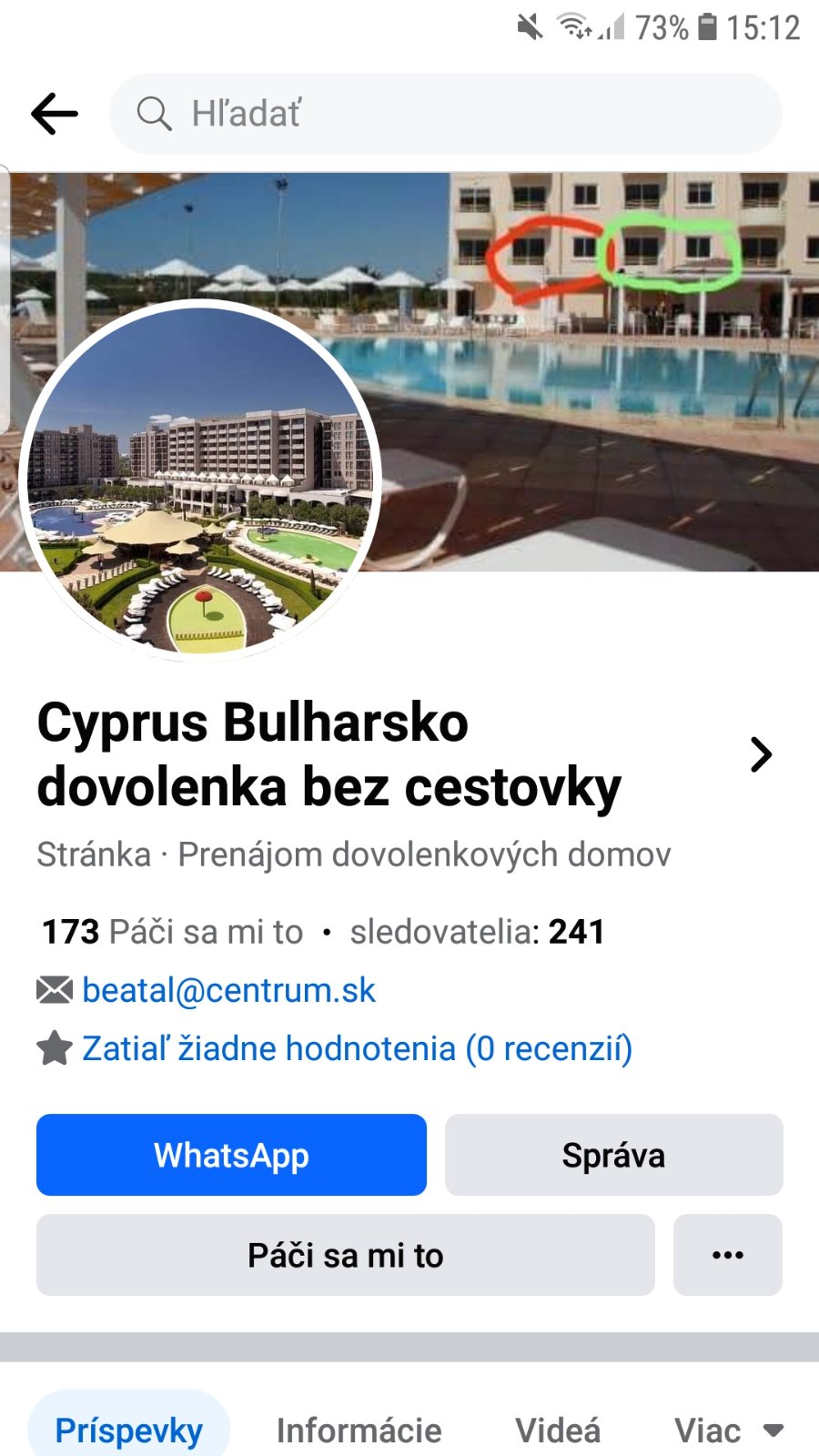The width and height of the screenshot is (819, 1456).
Task: Expand page details with the chevron arrow
Action: pyautogui.click(x=761, y=754)
